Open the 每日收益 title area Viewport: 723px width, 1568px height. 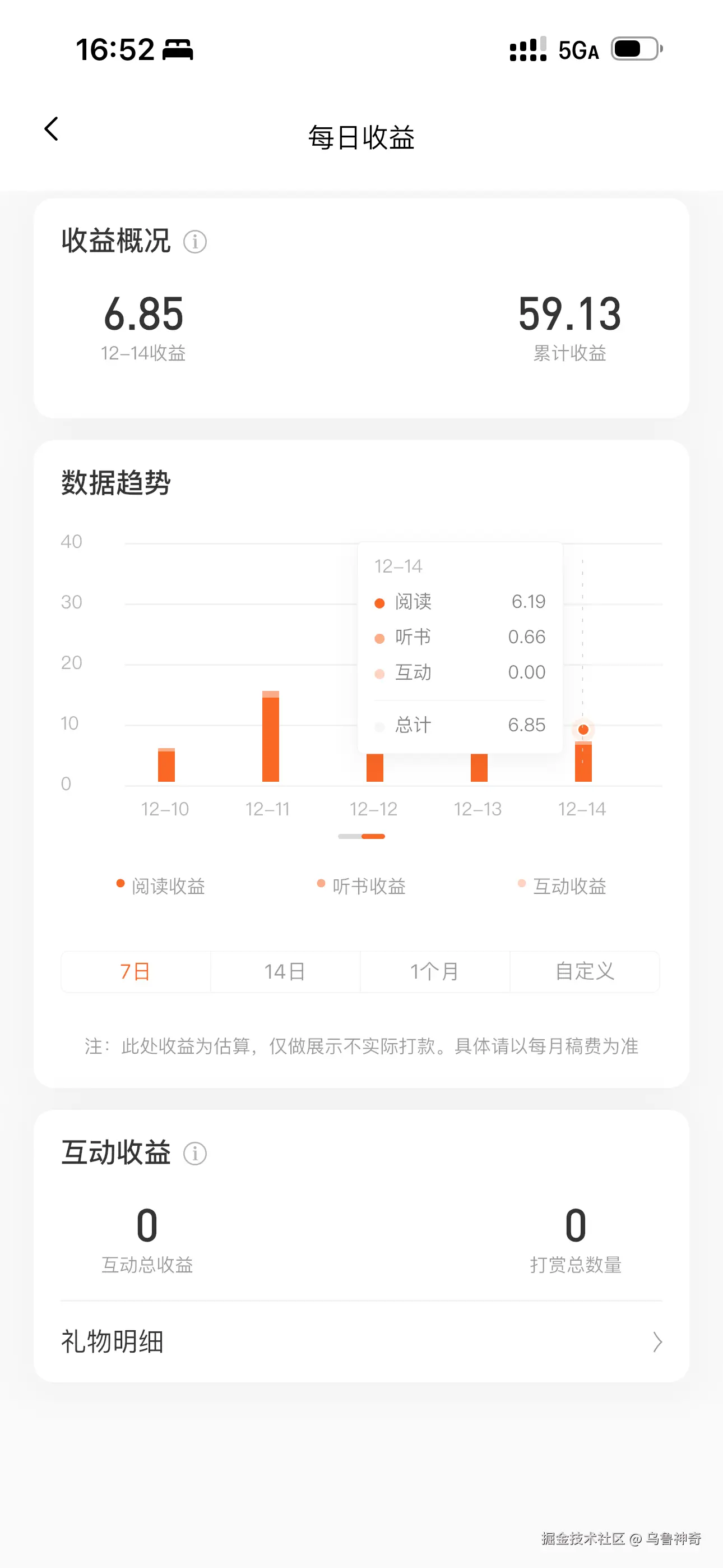(361, 138)
